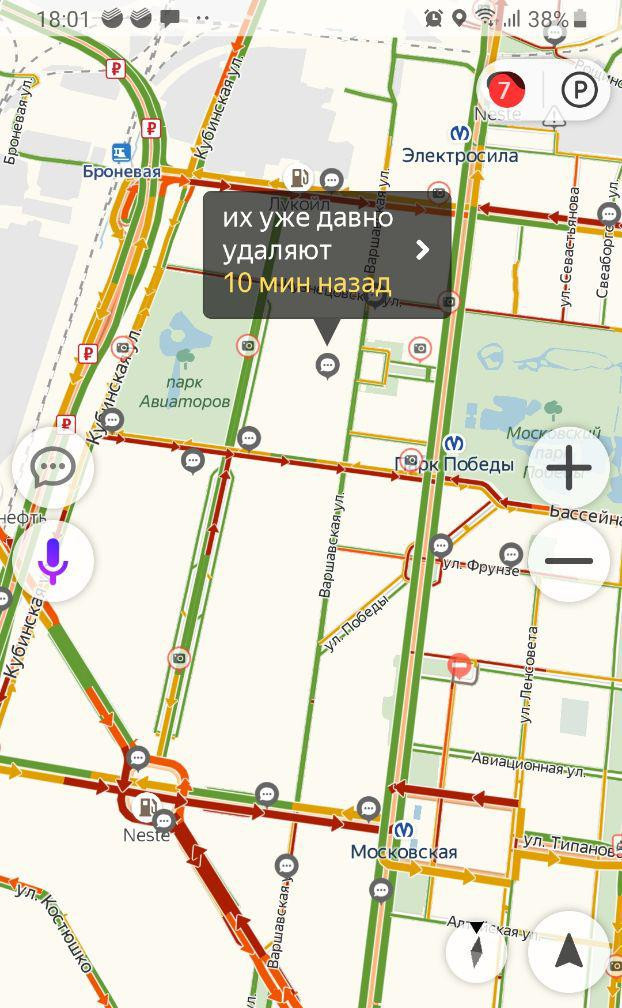This screenshot has width=622, height=1008.
Task: Open the traffic level indicator showing 7
Action: [x=505, y=91]
